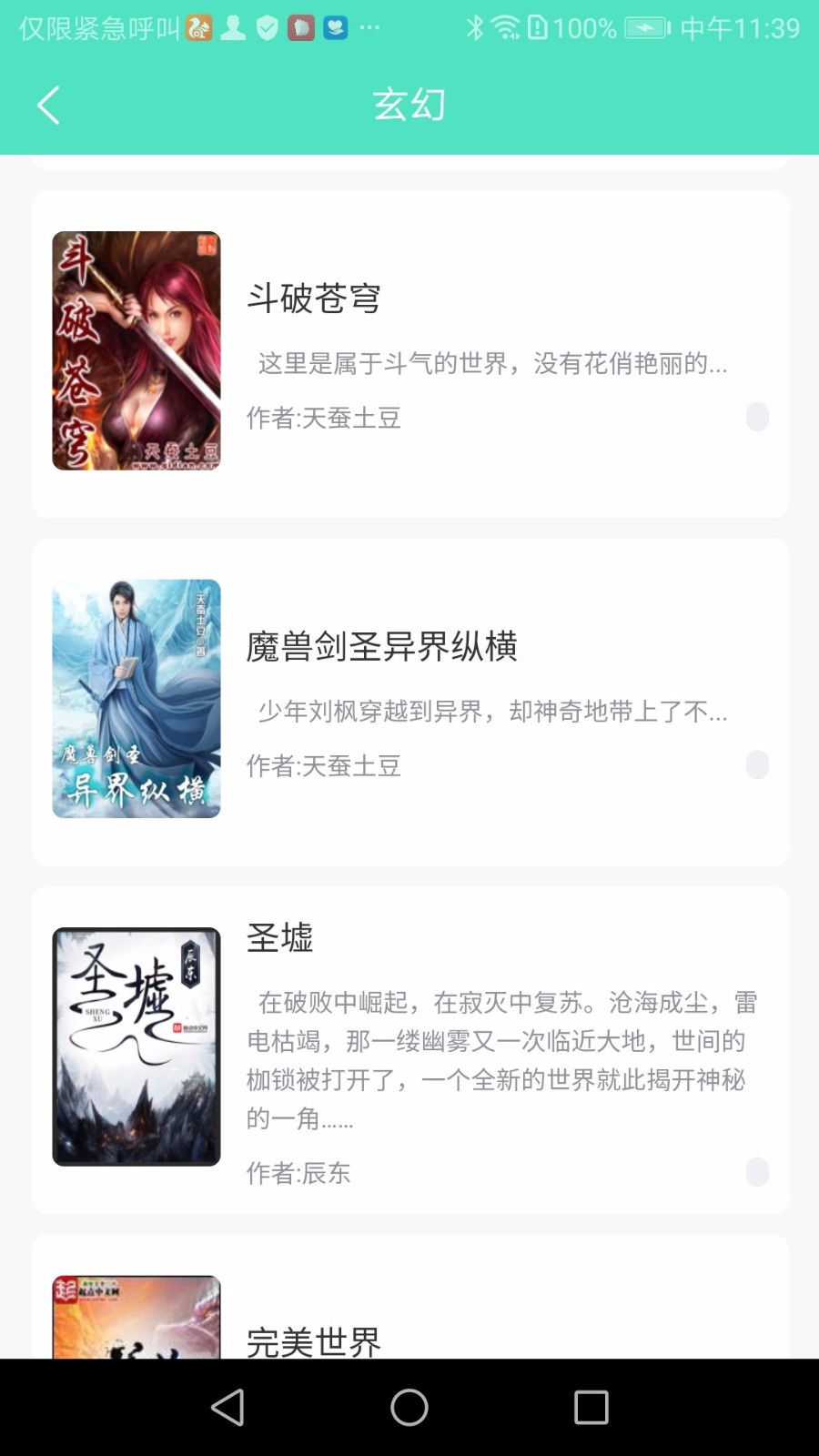Viewport: 819px width, 1456px height.
Task: Tap the Bluetooth status icon
Action: (473, 28)
